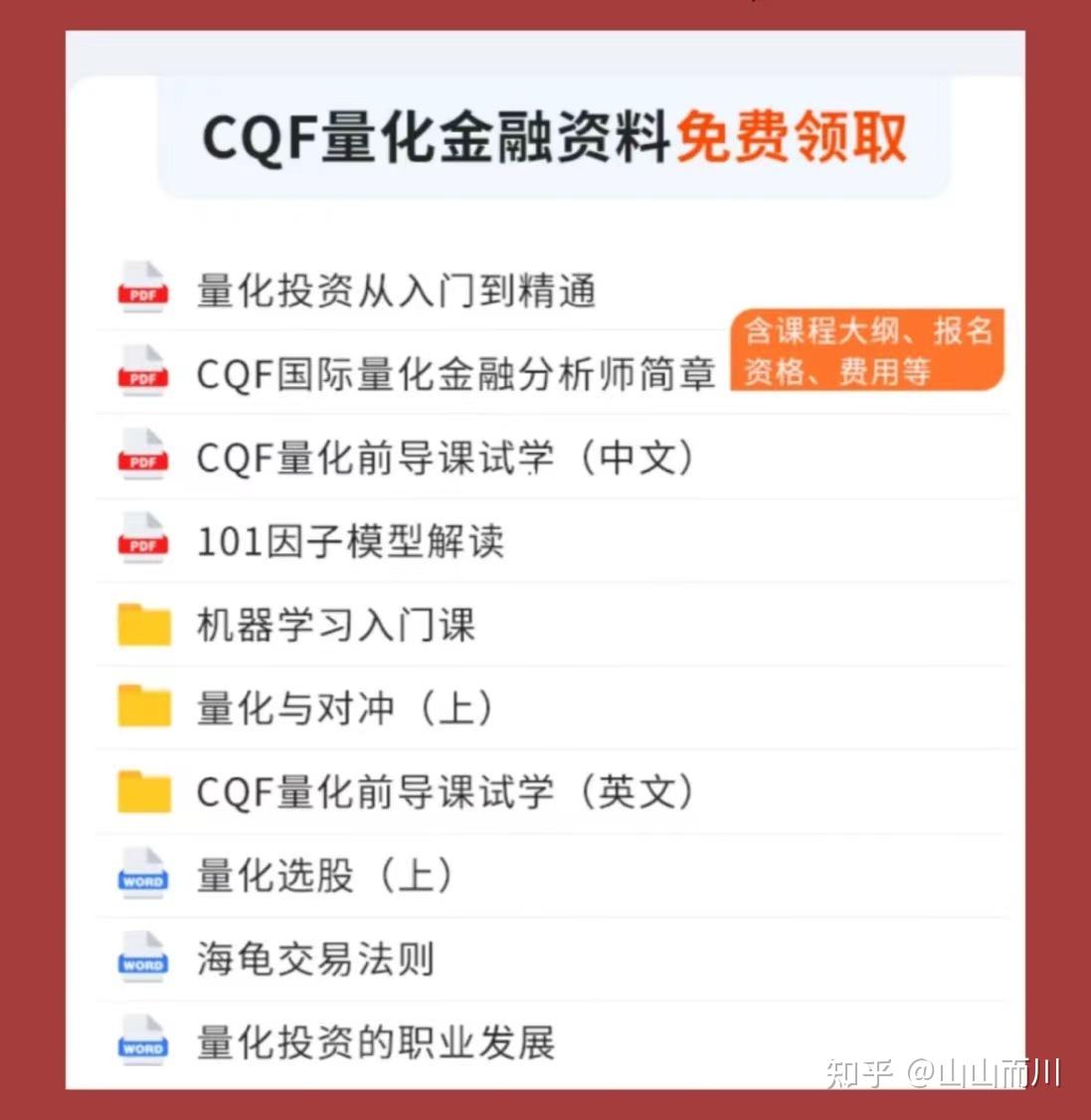Click the PDF icon beside 量化投资从入门到精通

pos(142,286)
